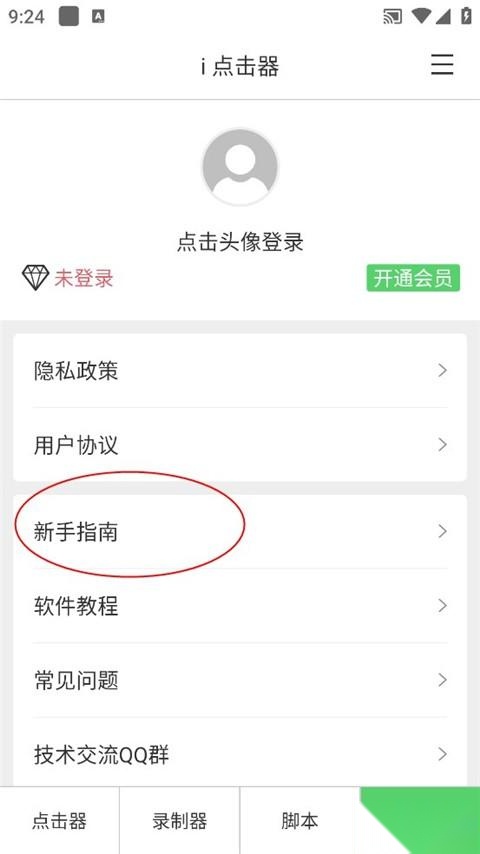Open 软件教程 row

pyautogui.click(x=240, y=606)
